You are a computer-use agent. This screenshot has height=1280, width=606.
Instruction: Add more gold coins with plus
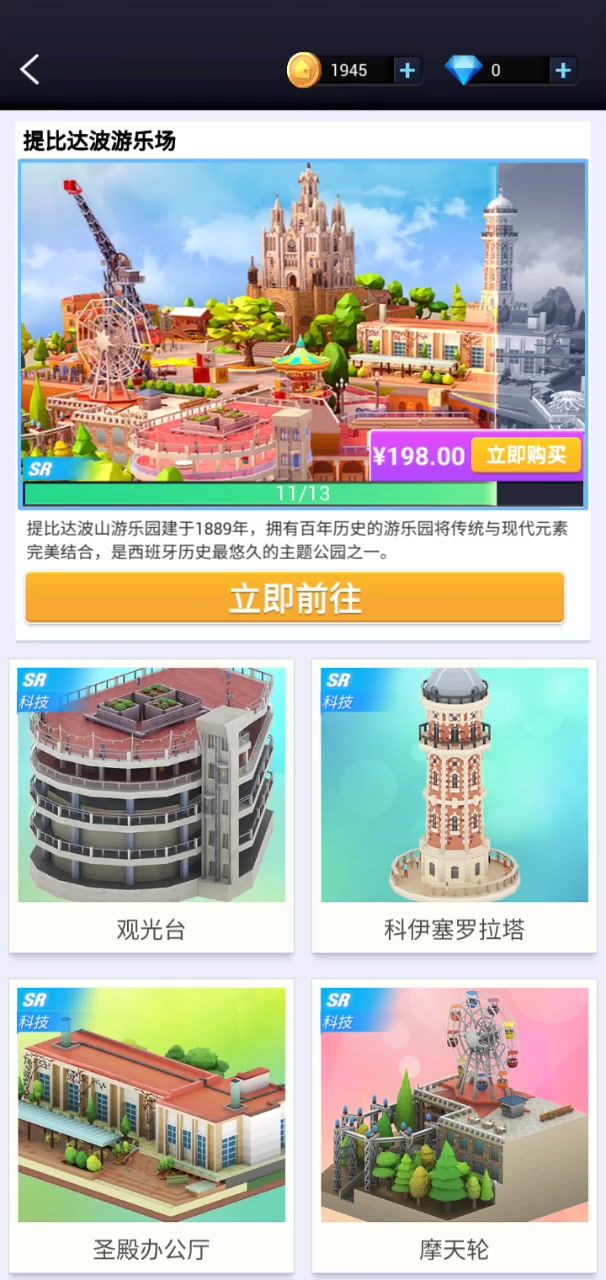click(407, 70)
